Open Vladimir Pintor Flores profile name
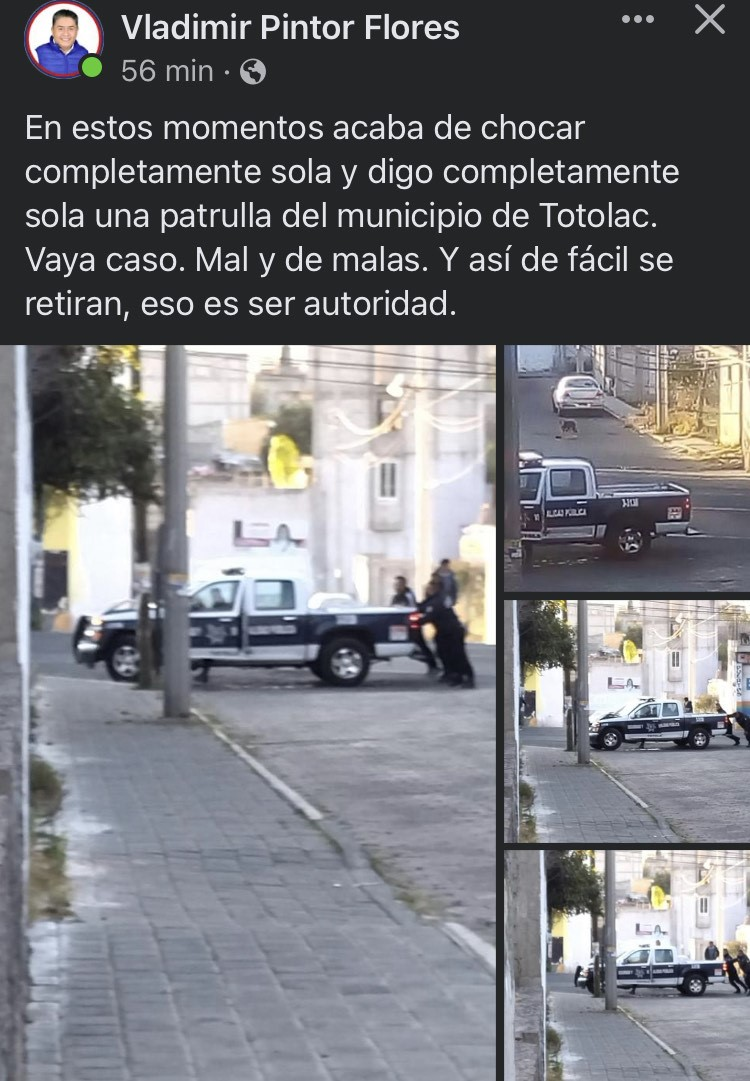This screenshot has width=750, height=1081. coord(290,27)
